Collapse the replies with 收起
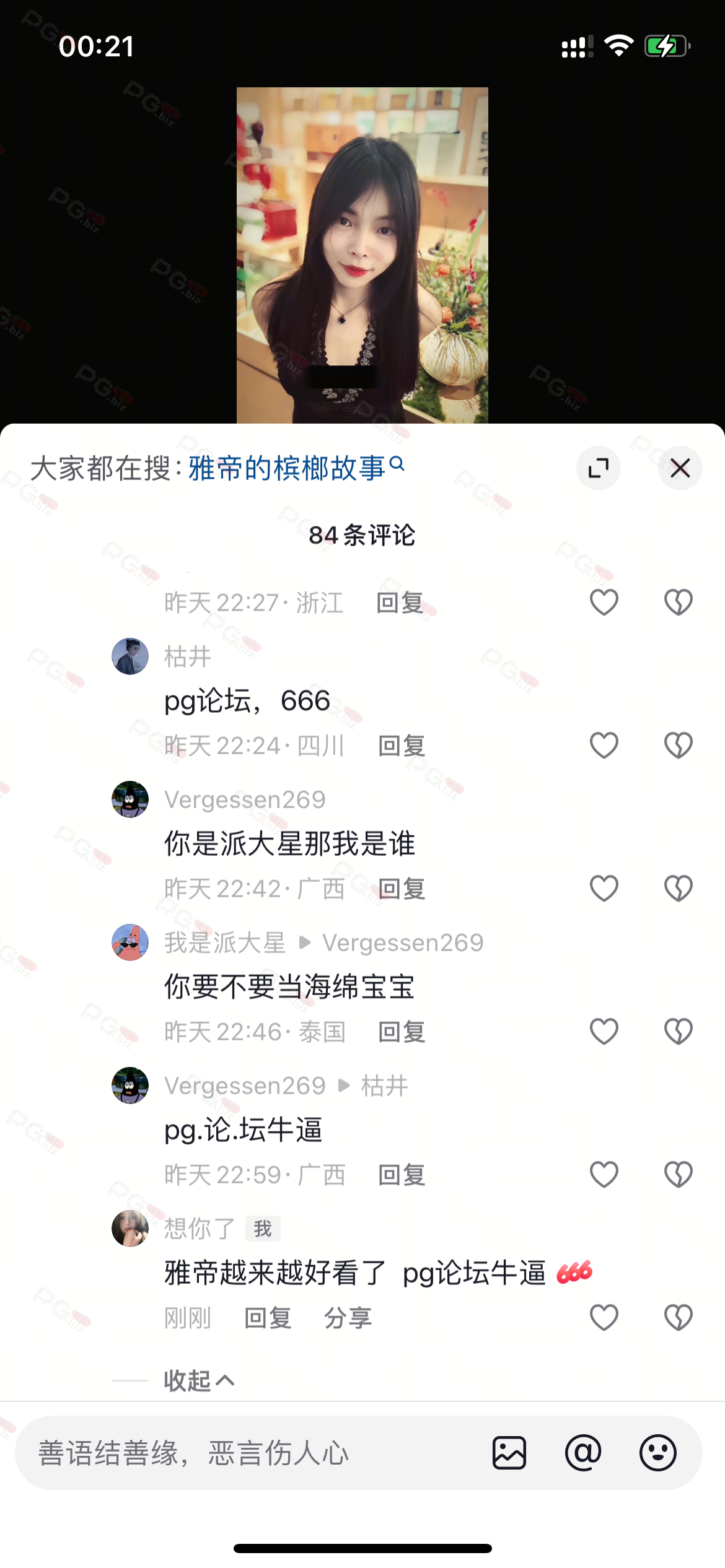 198,1380
